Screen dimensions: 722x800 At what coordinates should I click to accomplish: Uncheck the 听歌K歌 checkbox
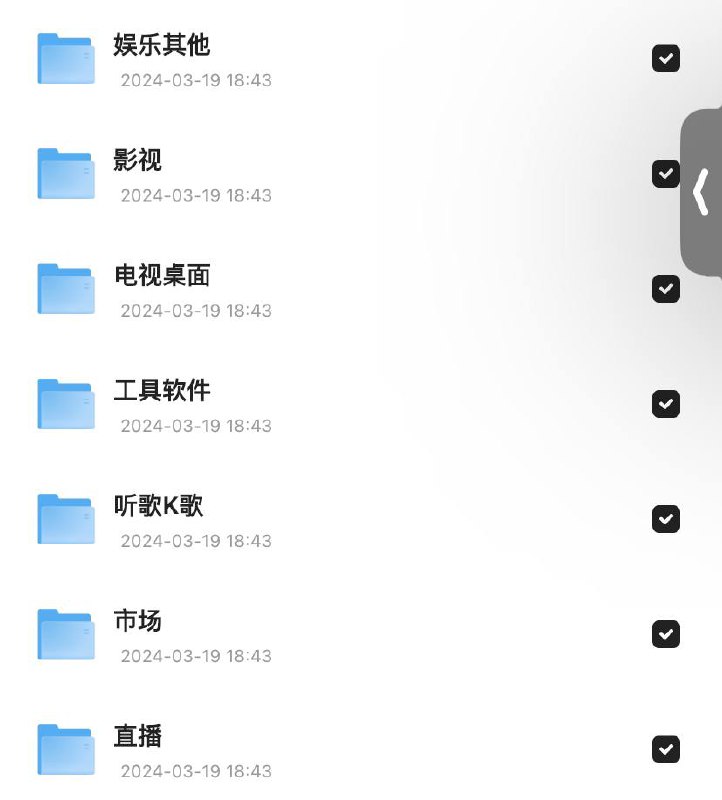(666, 518)
